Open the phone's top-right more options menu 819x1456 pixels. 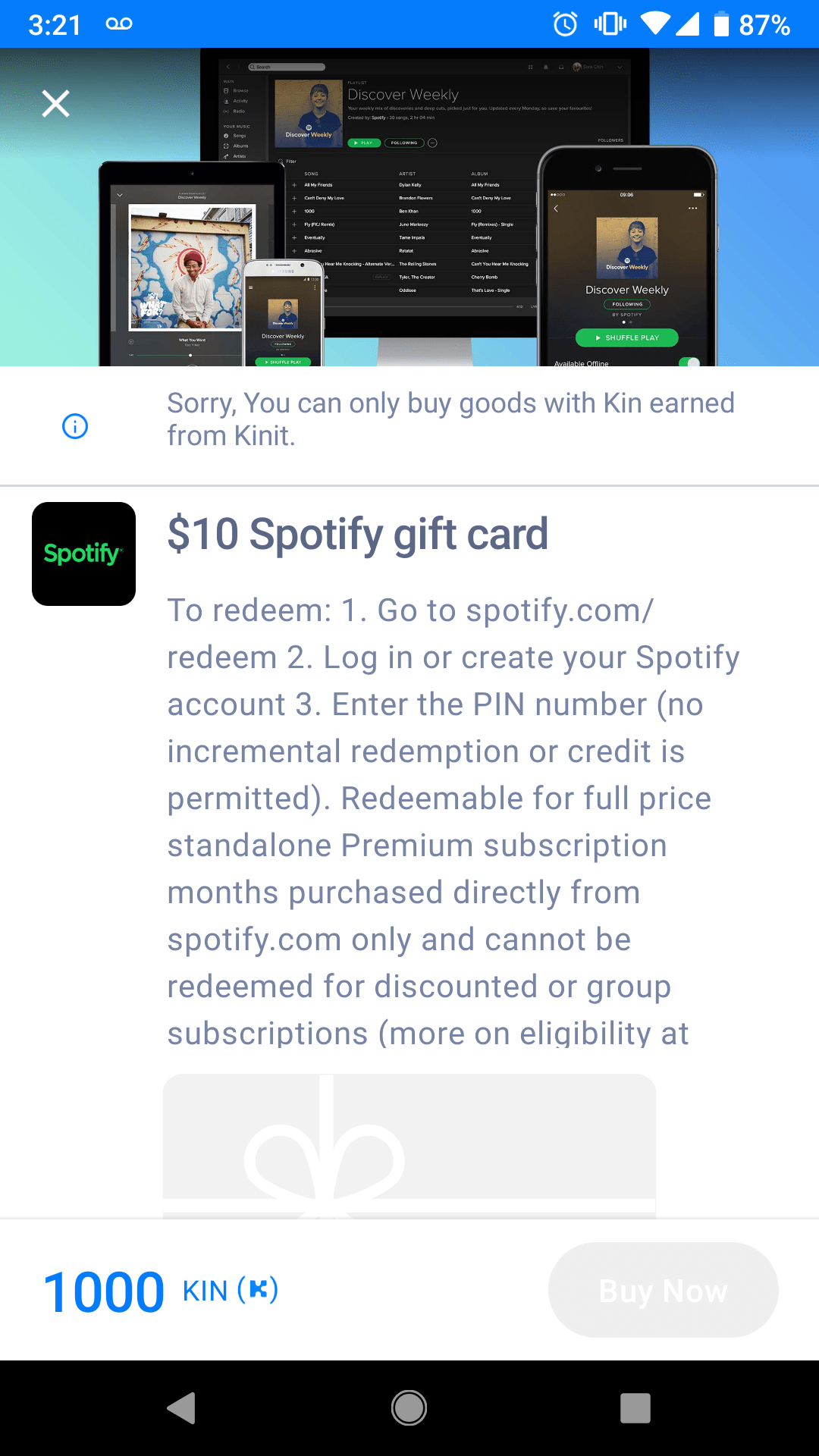click(x=692, y=208)
